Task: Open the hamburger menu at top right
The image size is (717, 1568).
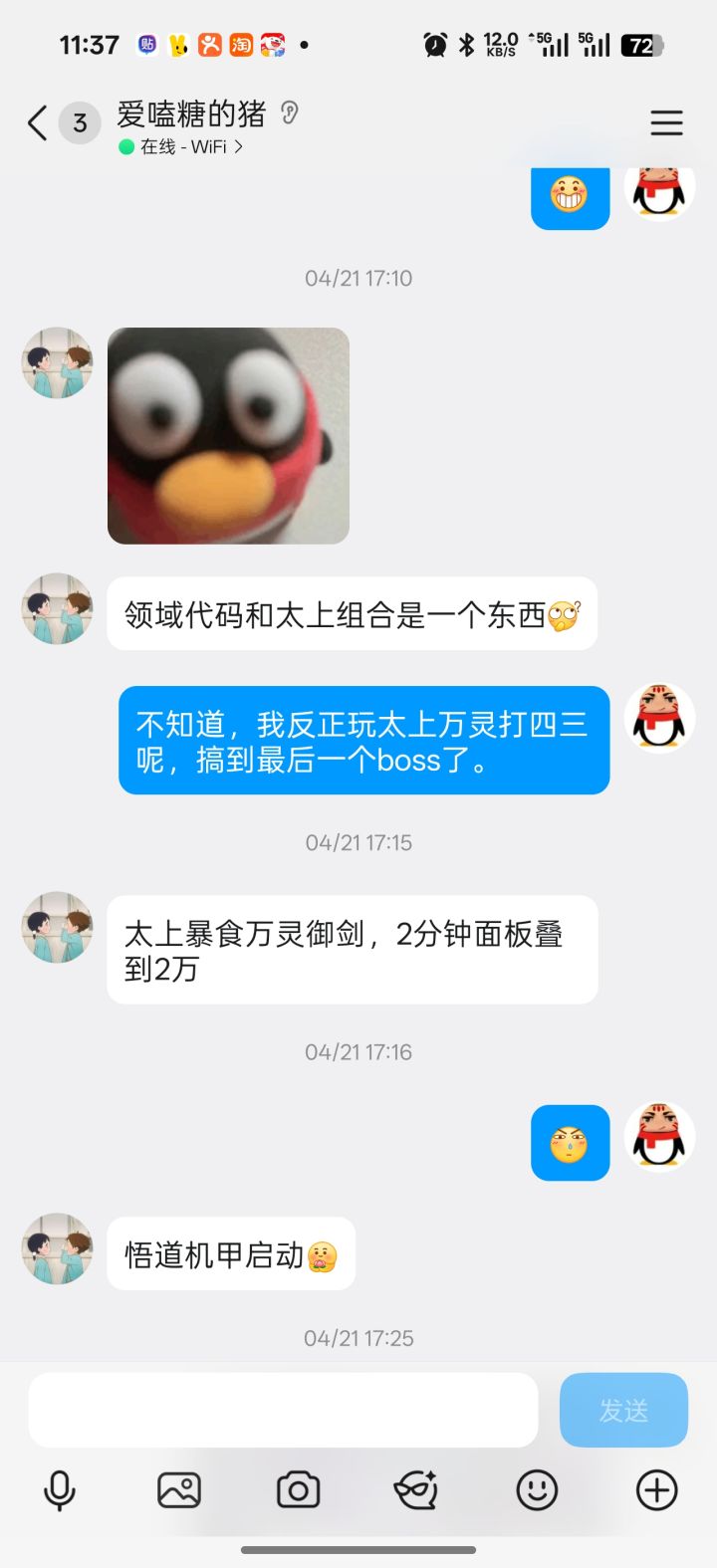Action: click(x=666, y=122)
